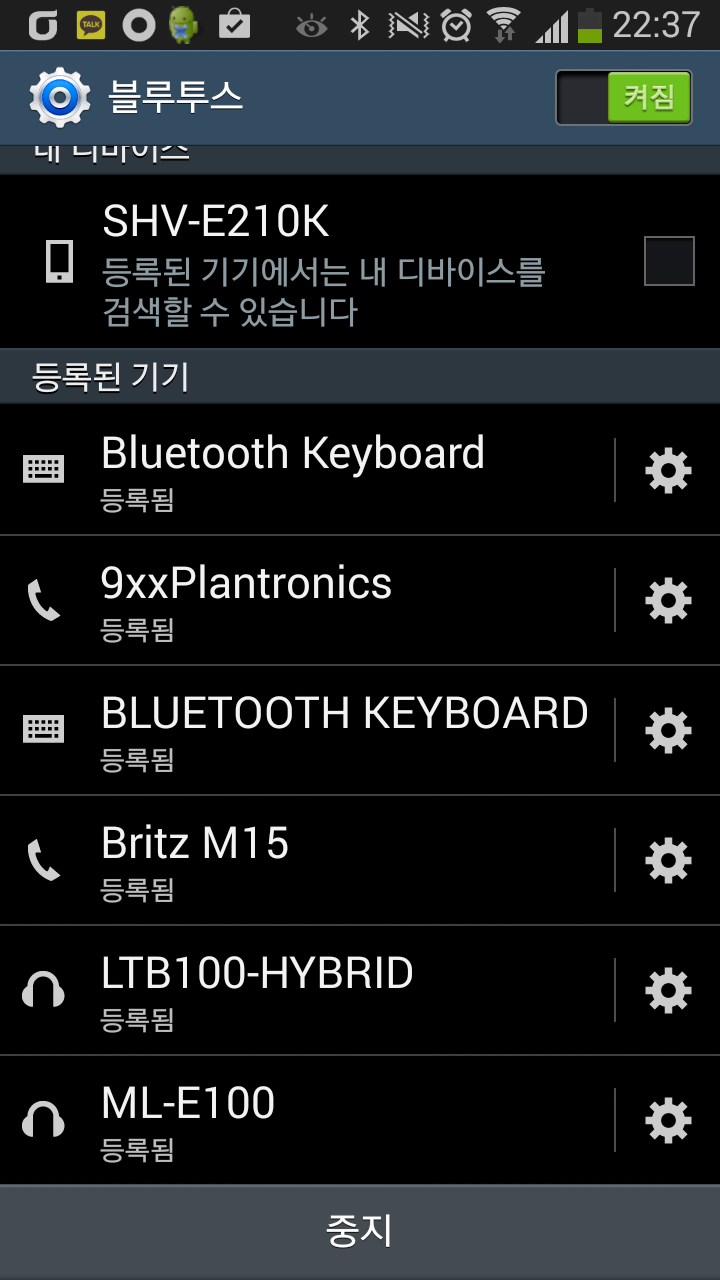The image size is (720, 1280).
Task: Go back via the 블루투스 title icon
Action: [x=60, y=97]
